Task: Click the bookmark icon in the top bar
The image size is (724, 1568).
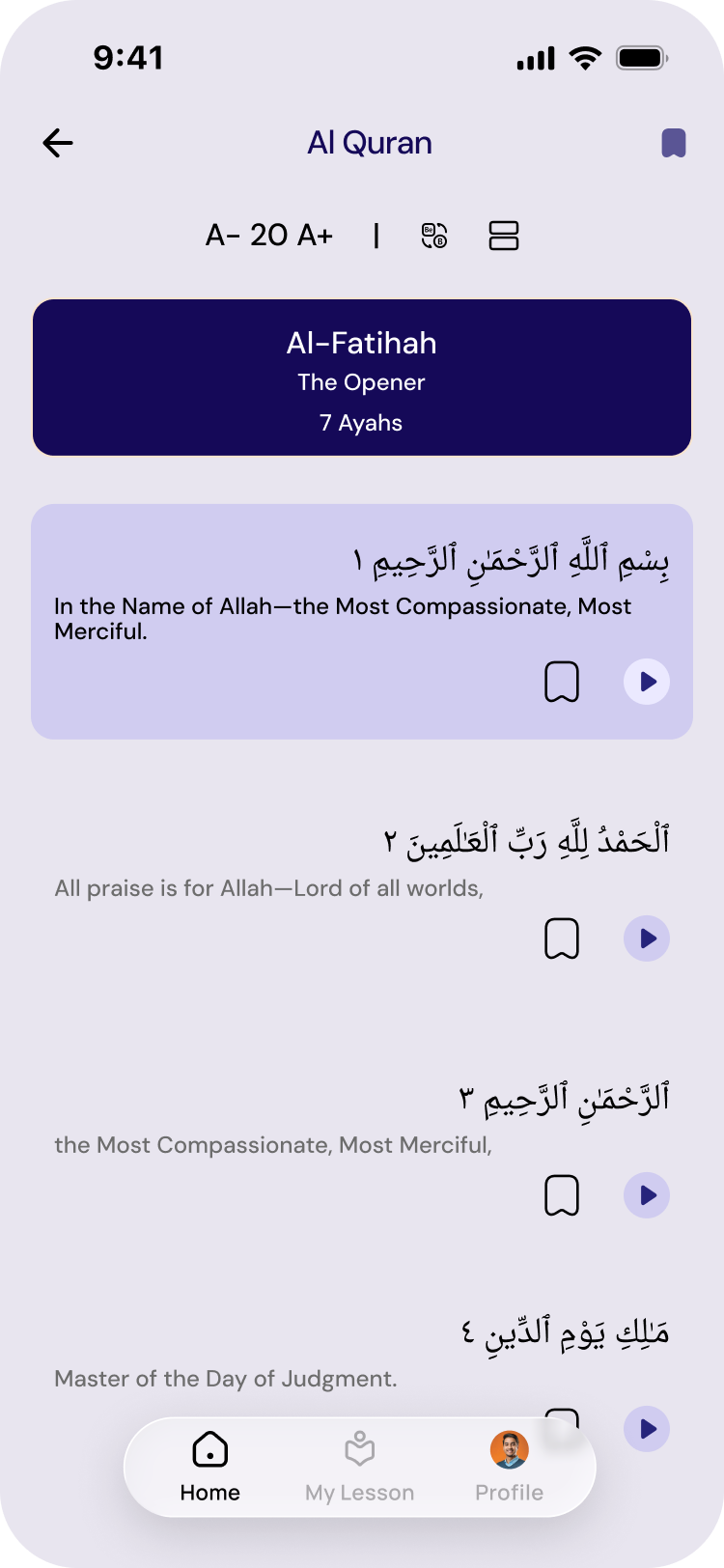Action: pyautogui.click(x=672, y=141)
